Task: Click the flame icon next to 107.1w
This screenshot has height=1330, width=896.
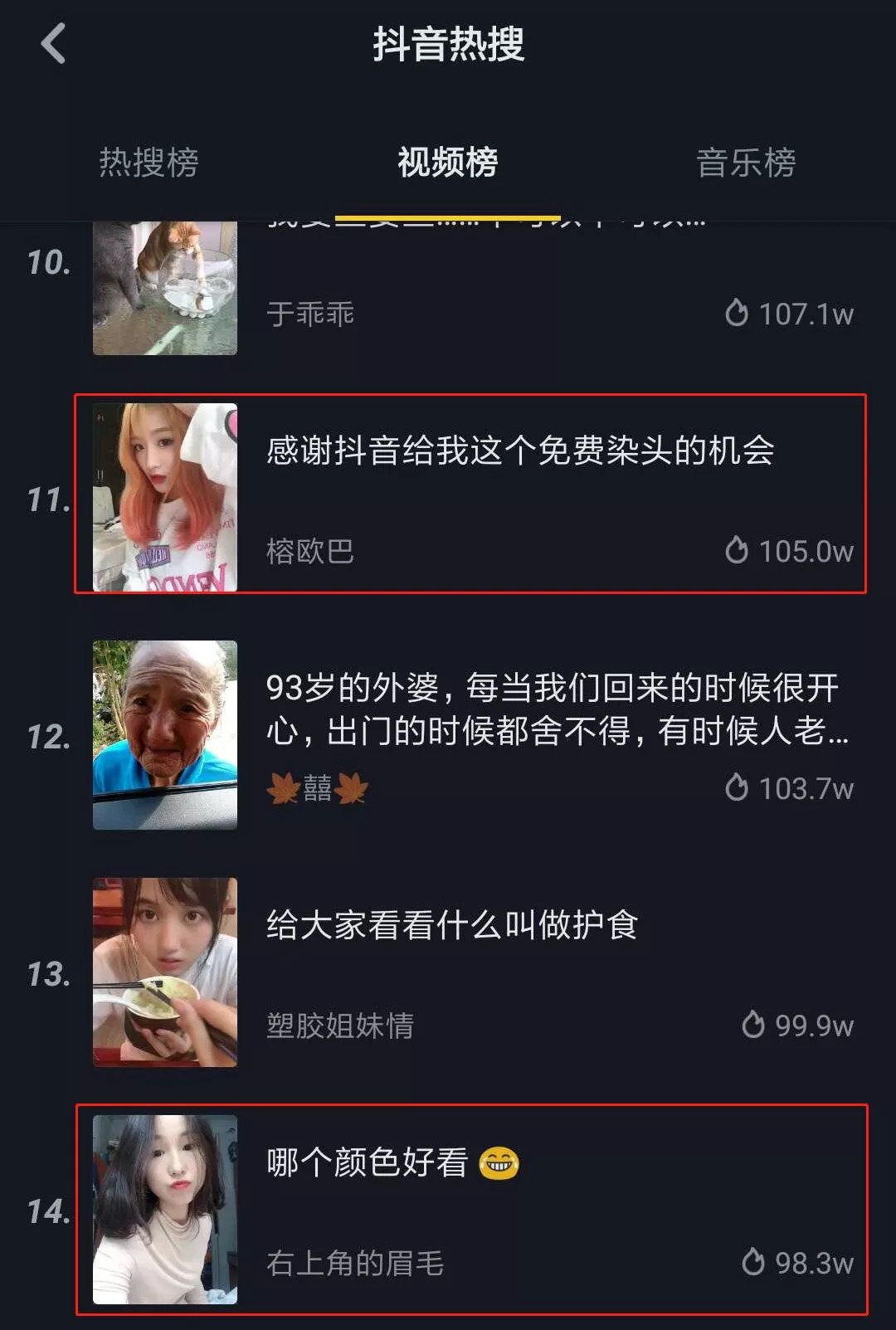Action: tap(738, 312)
